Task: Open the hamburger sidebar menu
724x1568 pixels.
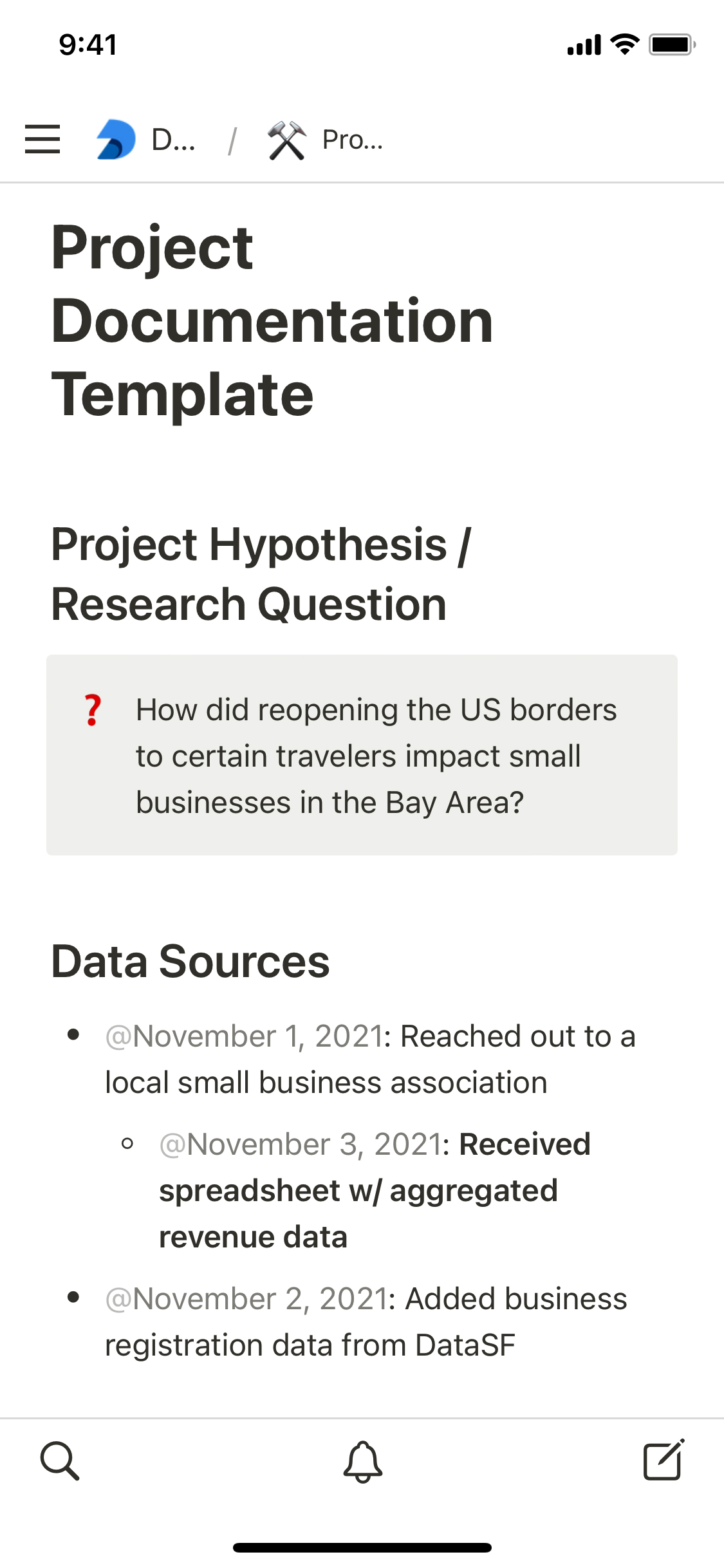Action: click(42, 139)
